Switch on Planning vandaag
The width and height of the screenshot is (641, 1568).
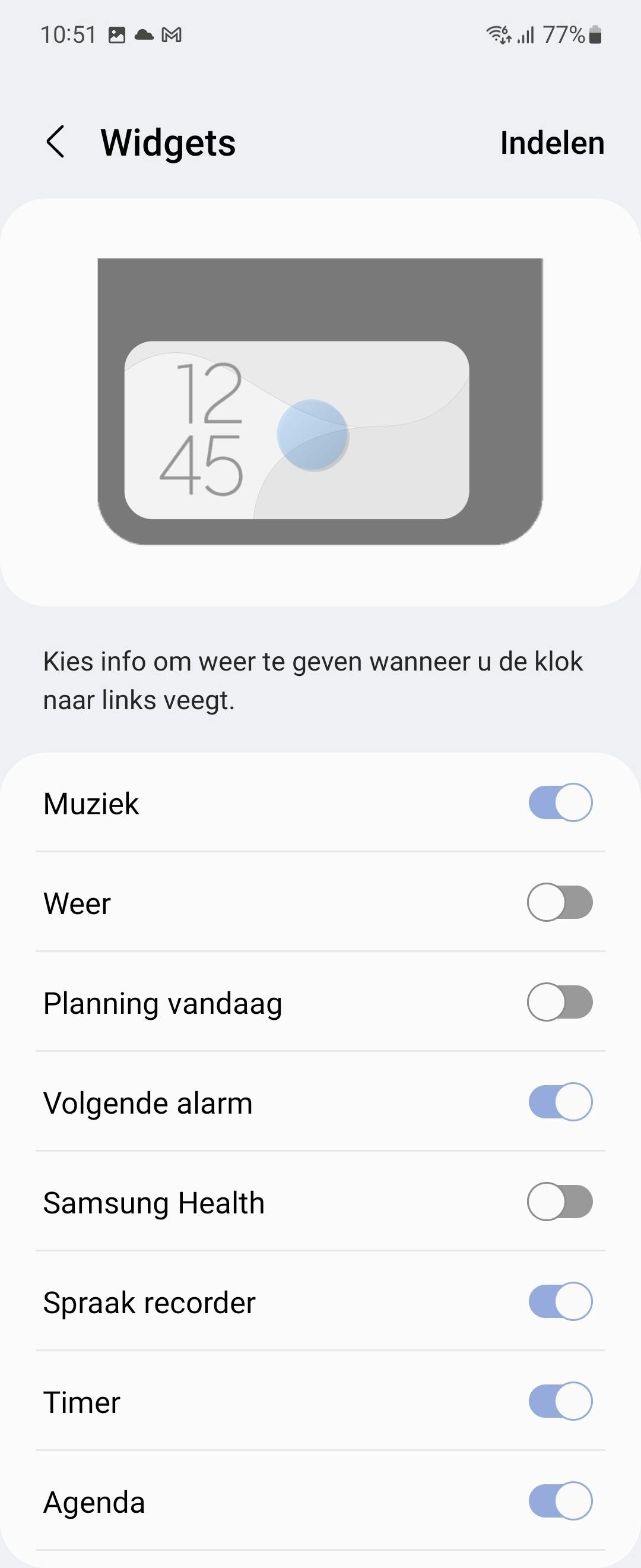[x=560, y=1002]
